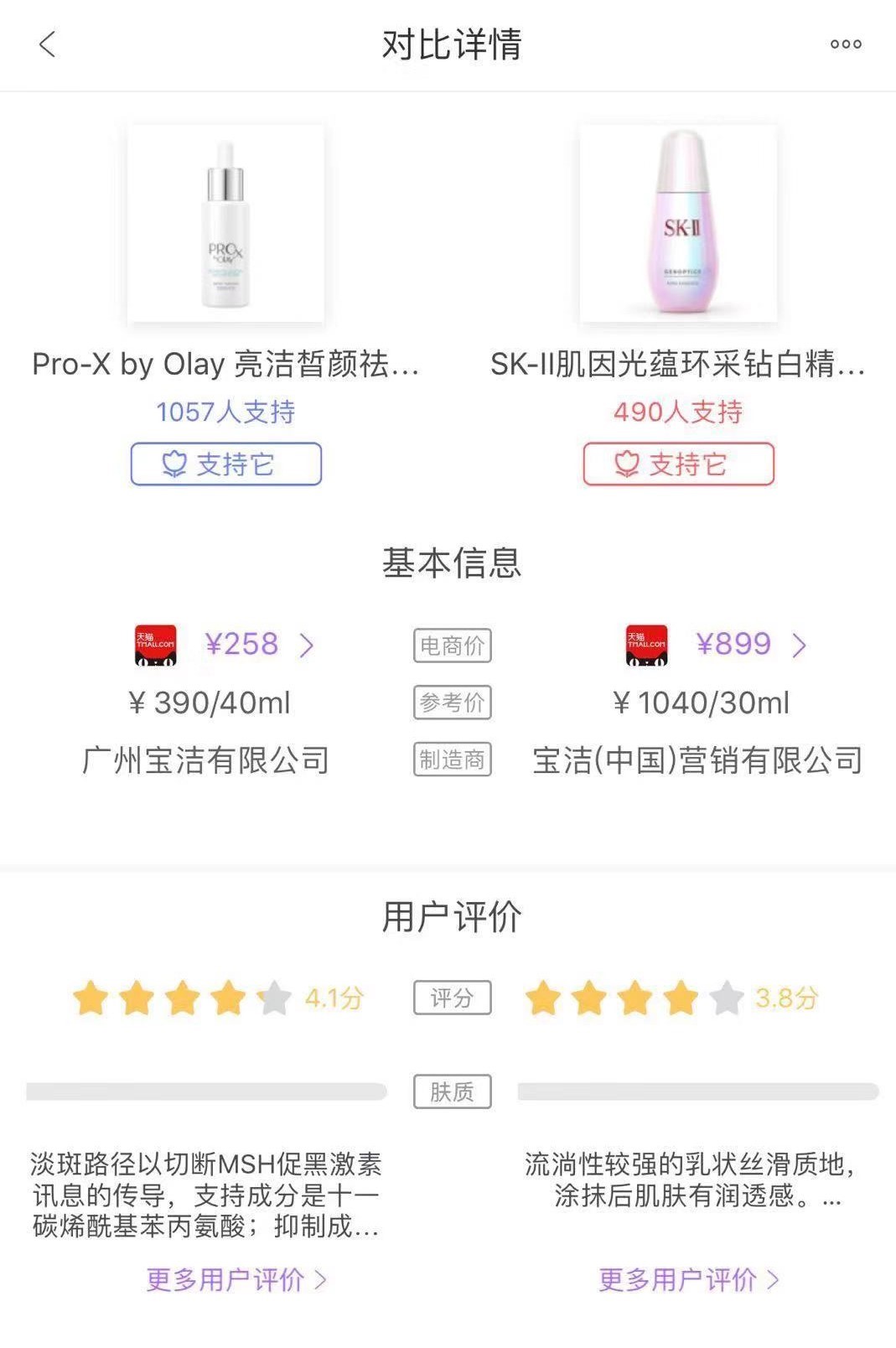Screen dimensions: 896x1348
Task: Click the 评分 label tag
Action: pos(452,998)
